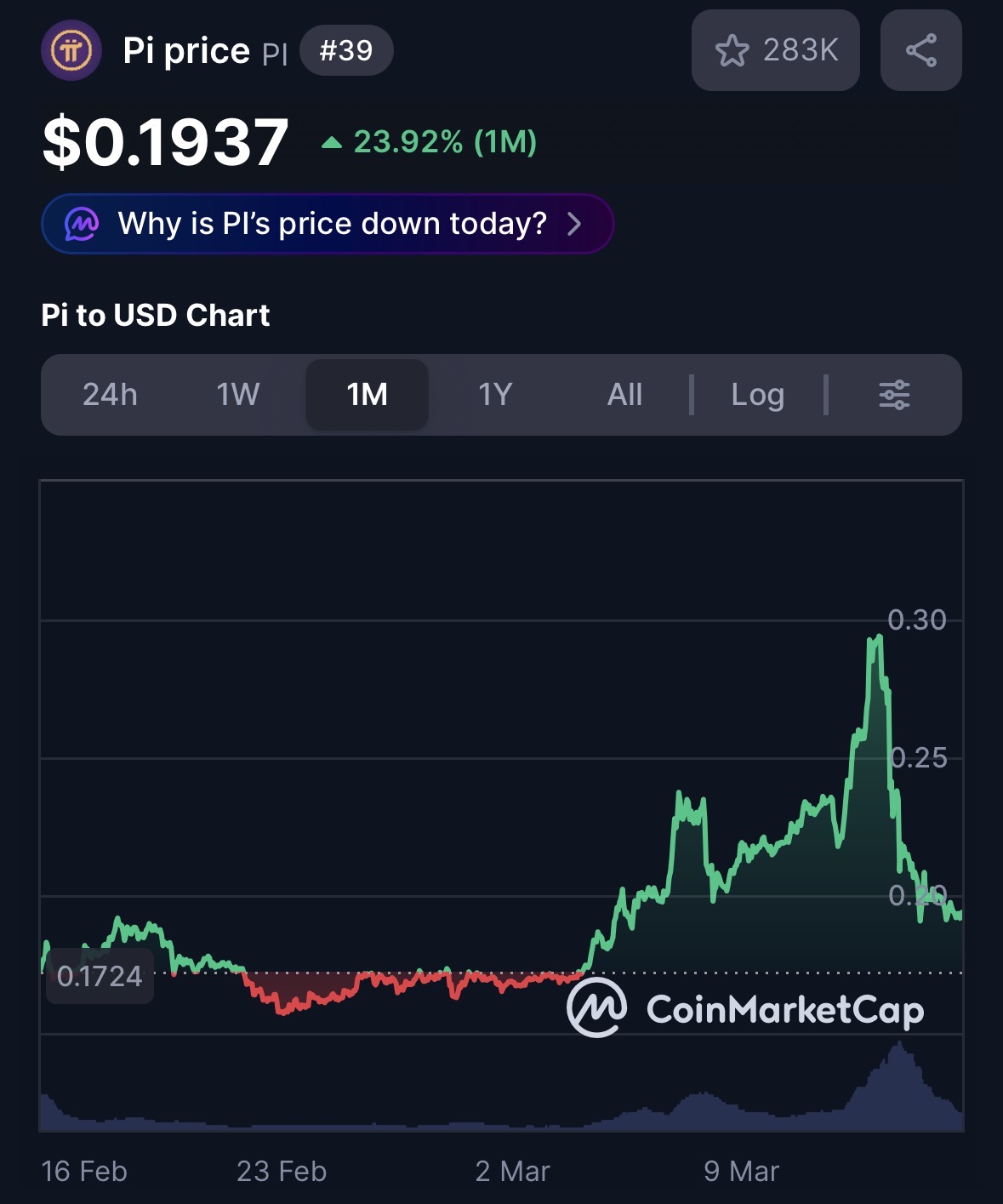1003x1204 pixels.
Task: View the All time chart
Action: [624, 395]
